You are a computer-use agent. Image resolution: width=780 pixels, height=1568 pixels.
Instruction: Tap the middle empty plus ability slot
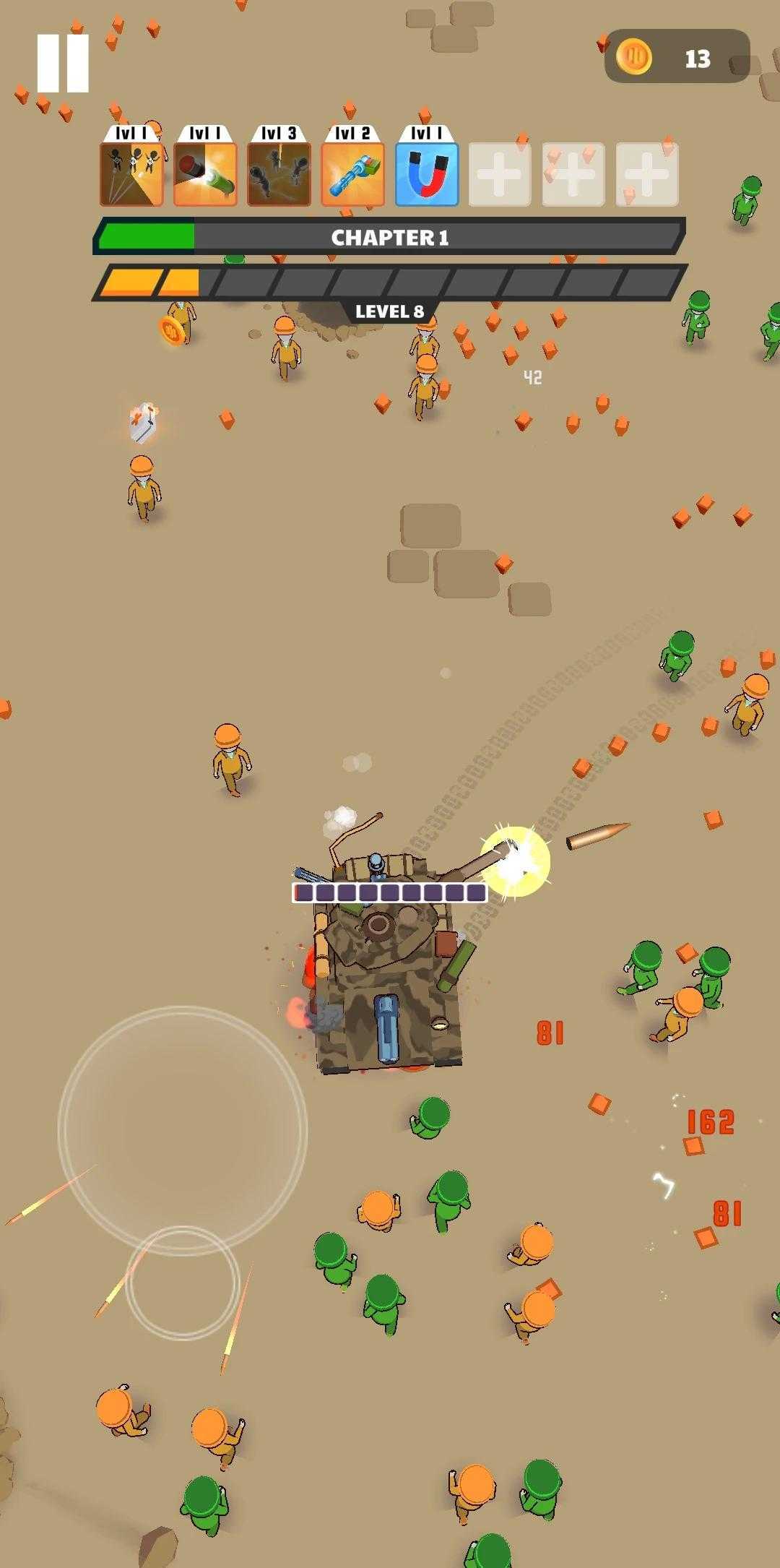pos(573,173)
